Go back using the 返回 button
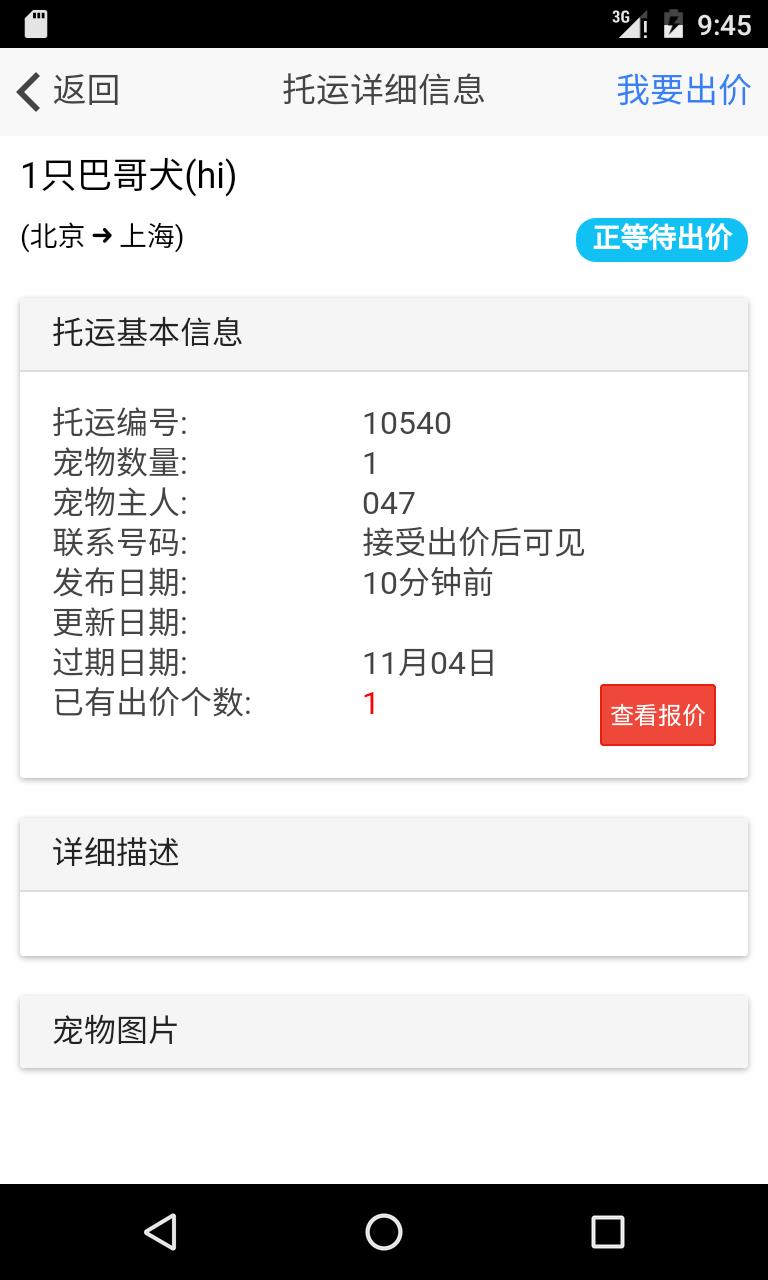The width and height of the screenshot is (768, 1280). click(68, 90)
